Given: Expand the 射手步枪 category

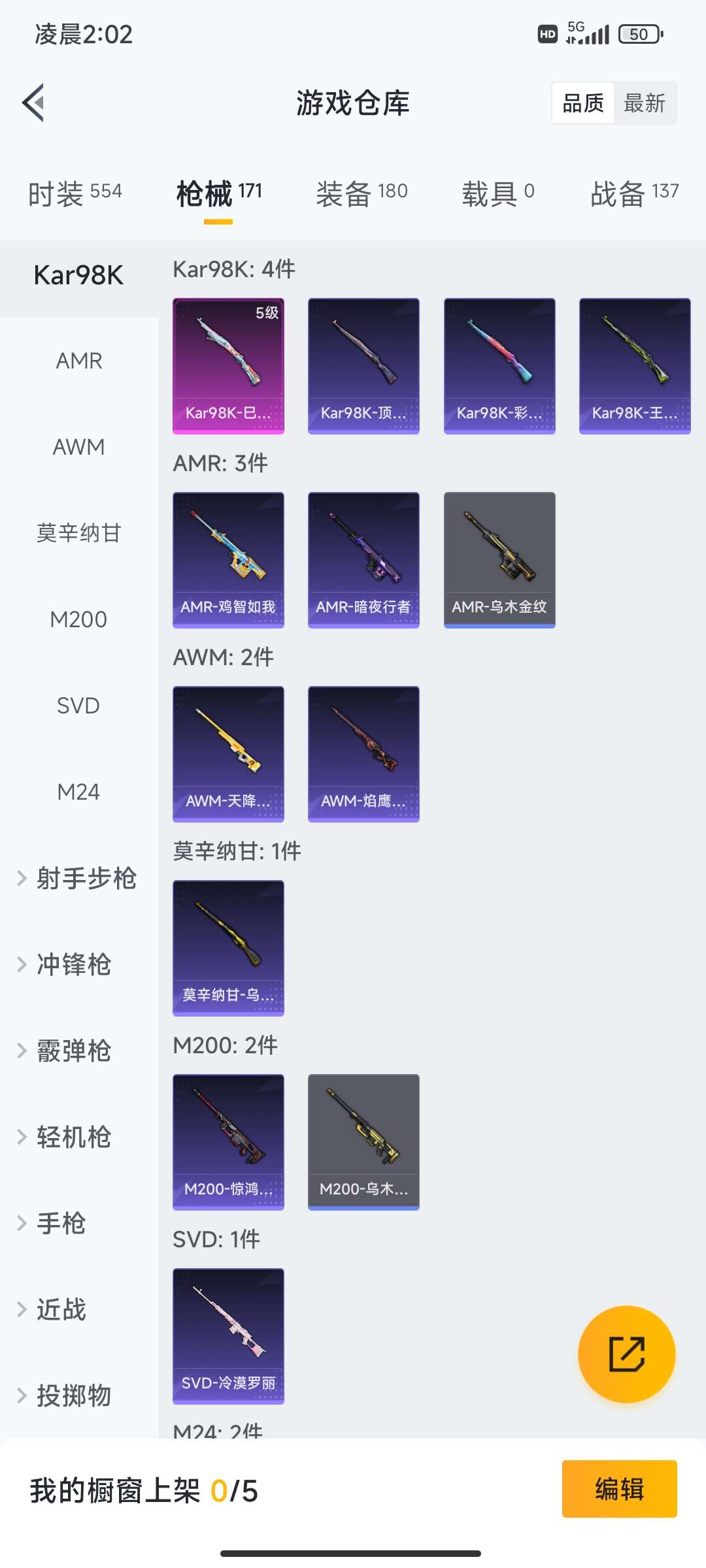Looking at the screenshot, I should tap(78, 878).
